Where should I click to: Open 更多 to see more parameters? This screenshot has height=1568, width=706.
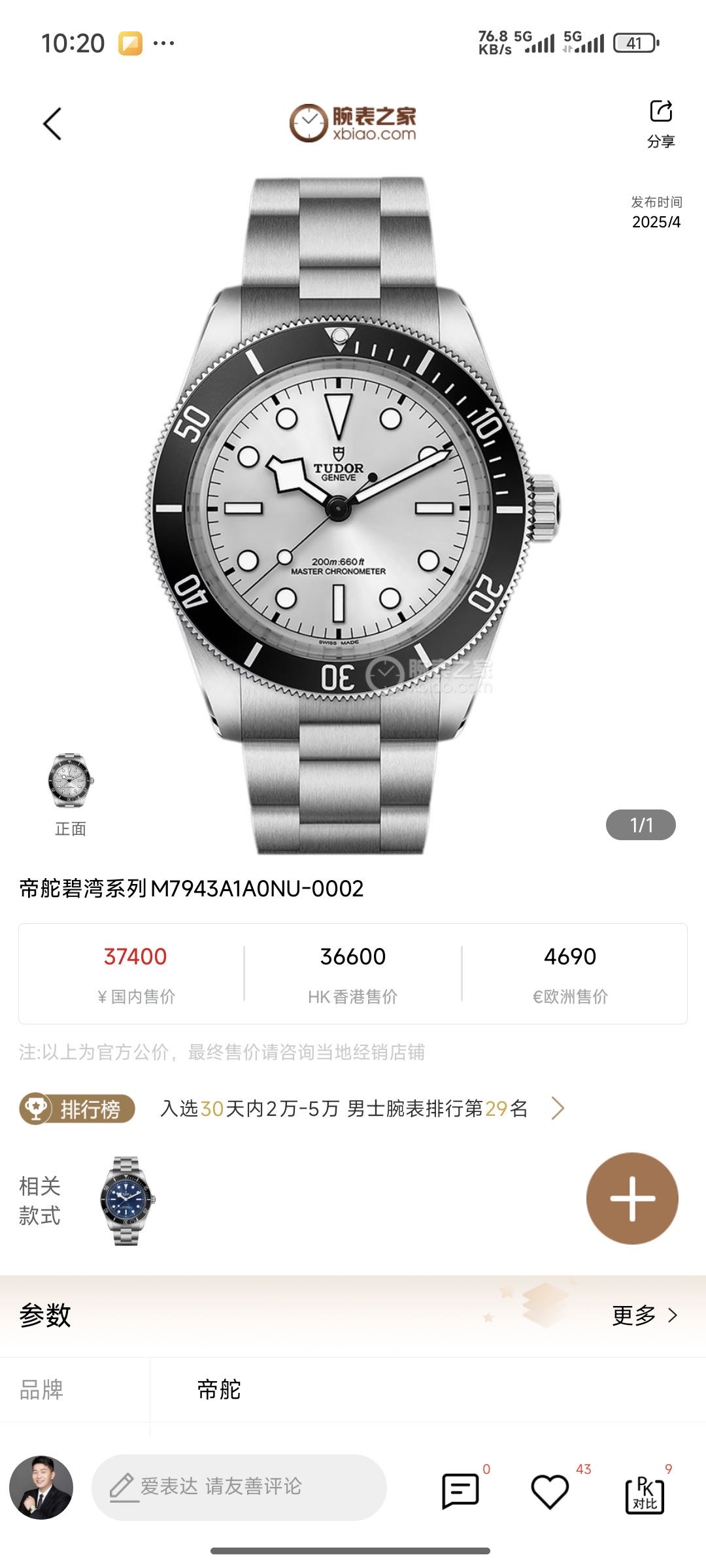click(x=644, y=1315)
